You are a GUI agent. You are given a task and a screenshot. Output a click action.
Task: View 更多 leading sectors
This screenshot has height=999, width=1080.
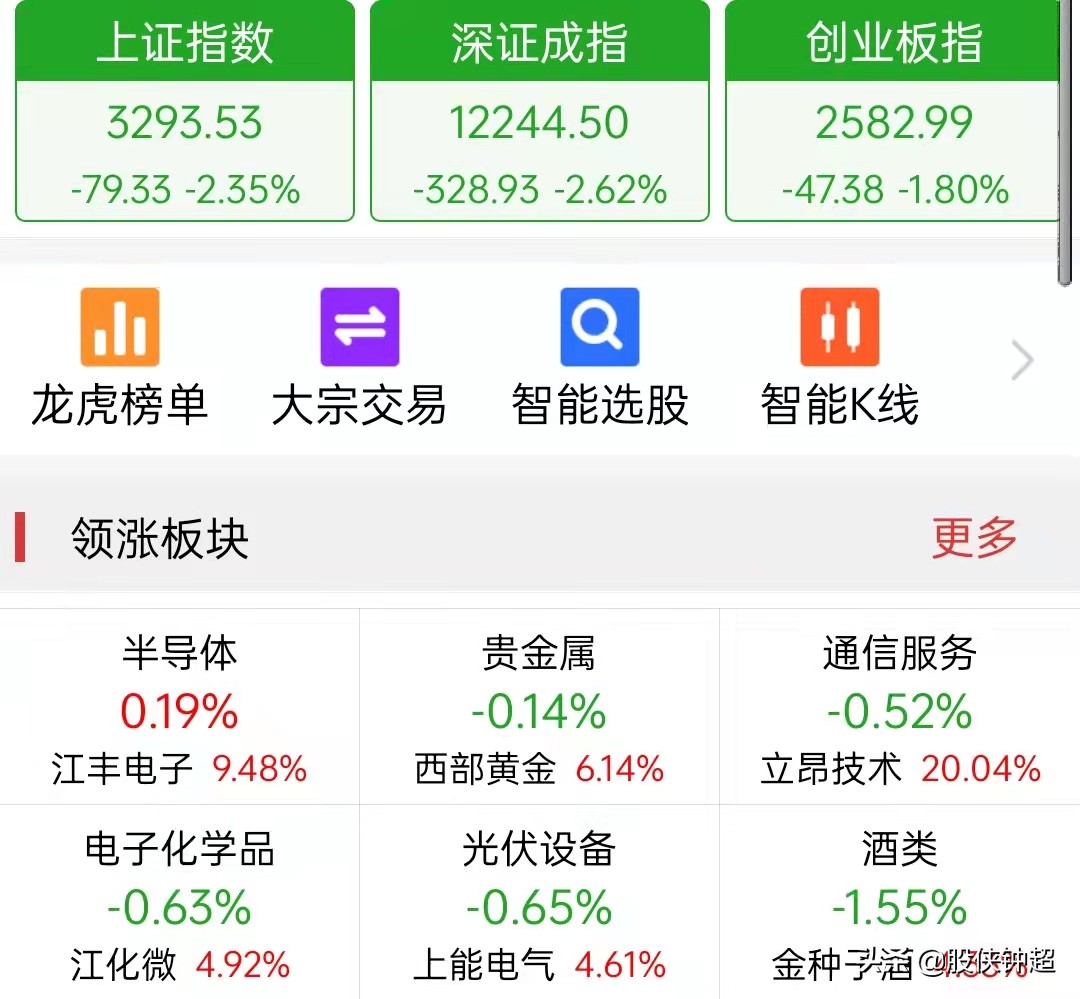point(974,538)
